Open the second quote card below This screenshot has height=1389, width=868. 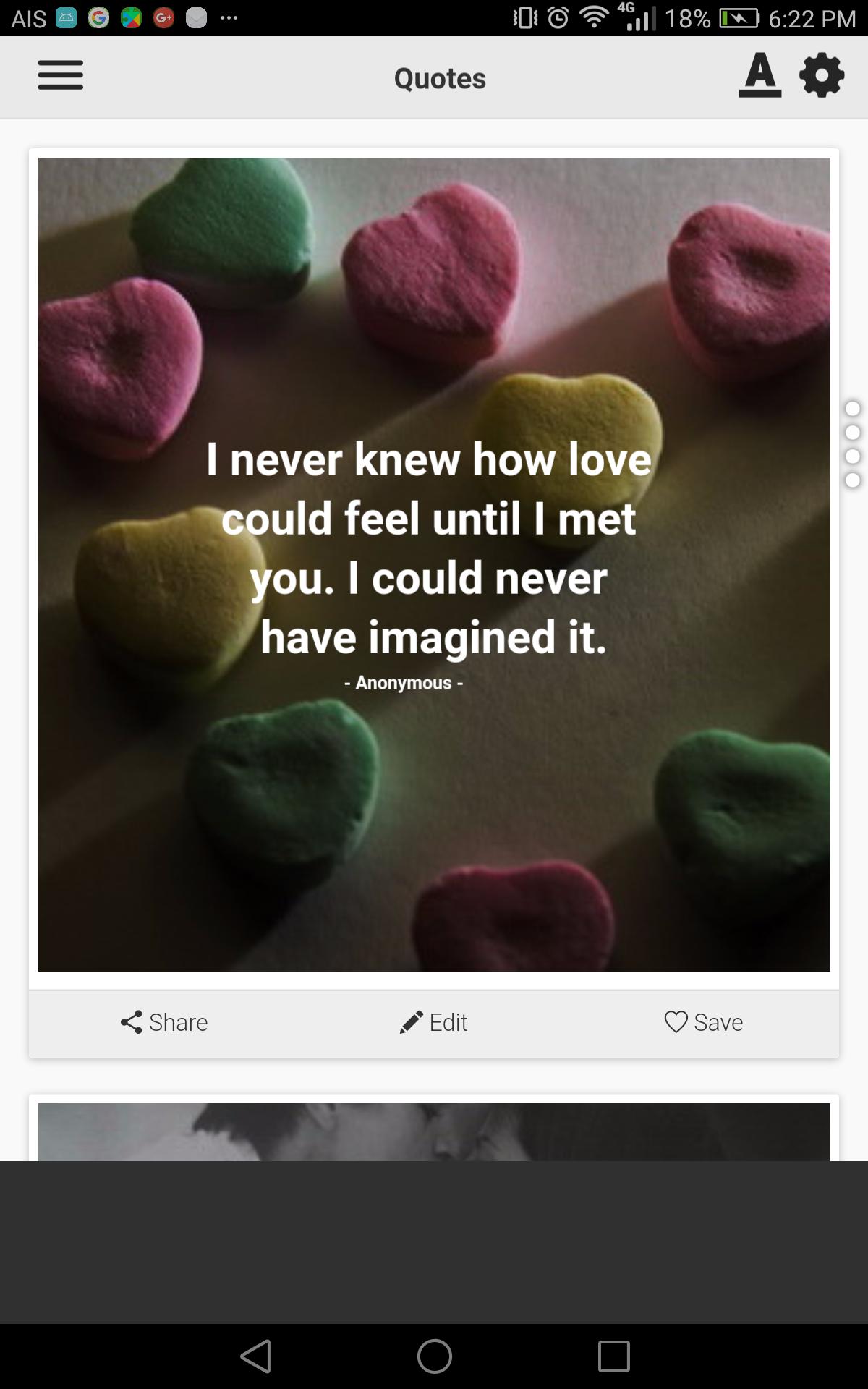[434, 1131]
